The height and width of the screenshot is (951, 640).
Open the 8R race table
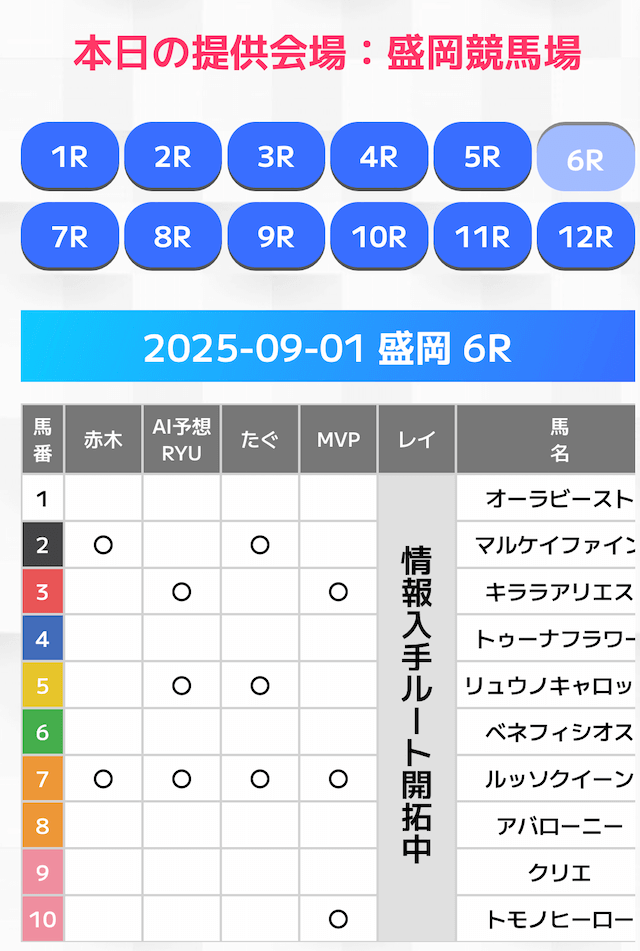173,237
